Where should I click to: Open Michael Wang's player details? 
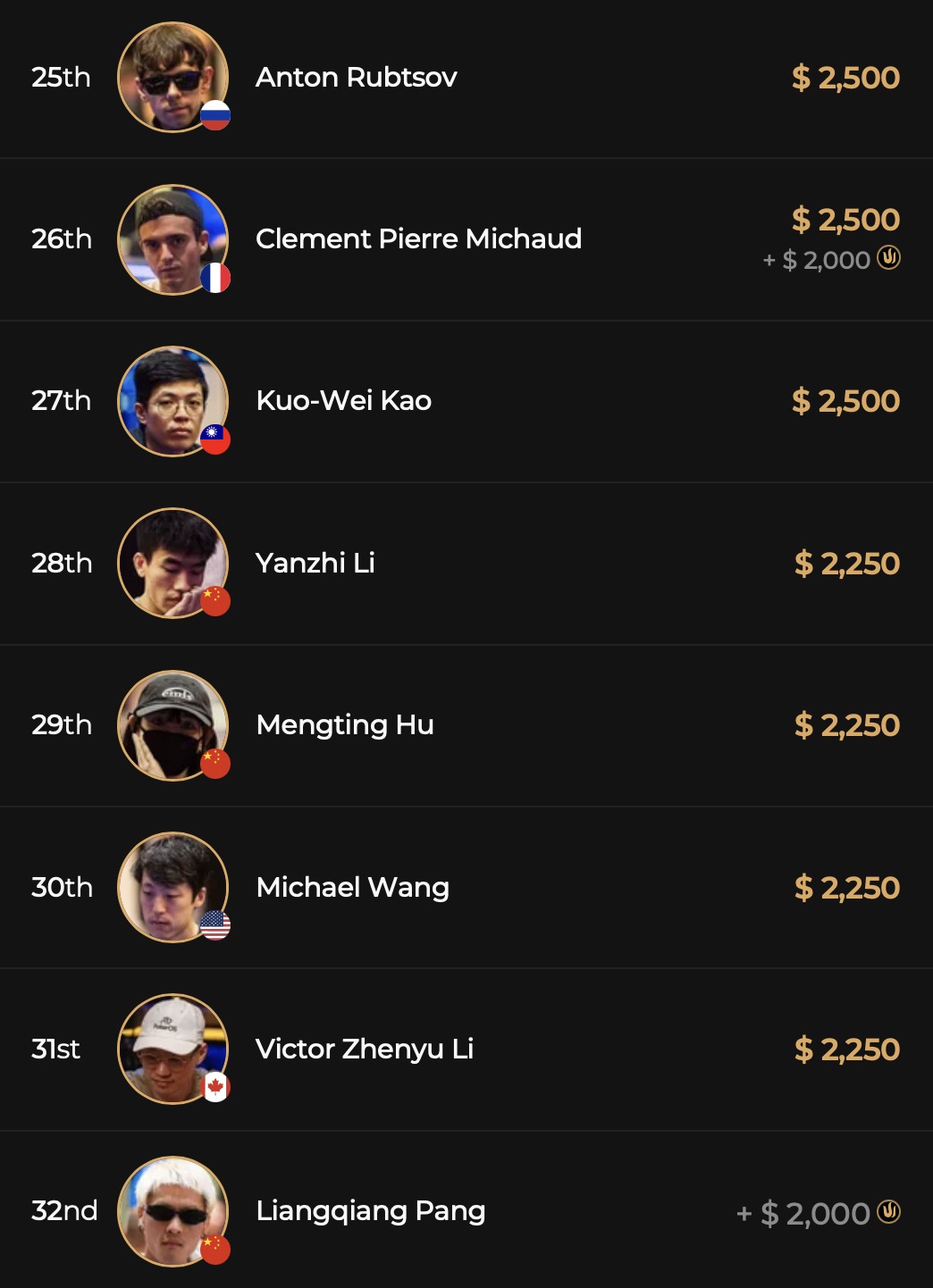click(352, 888)
